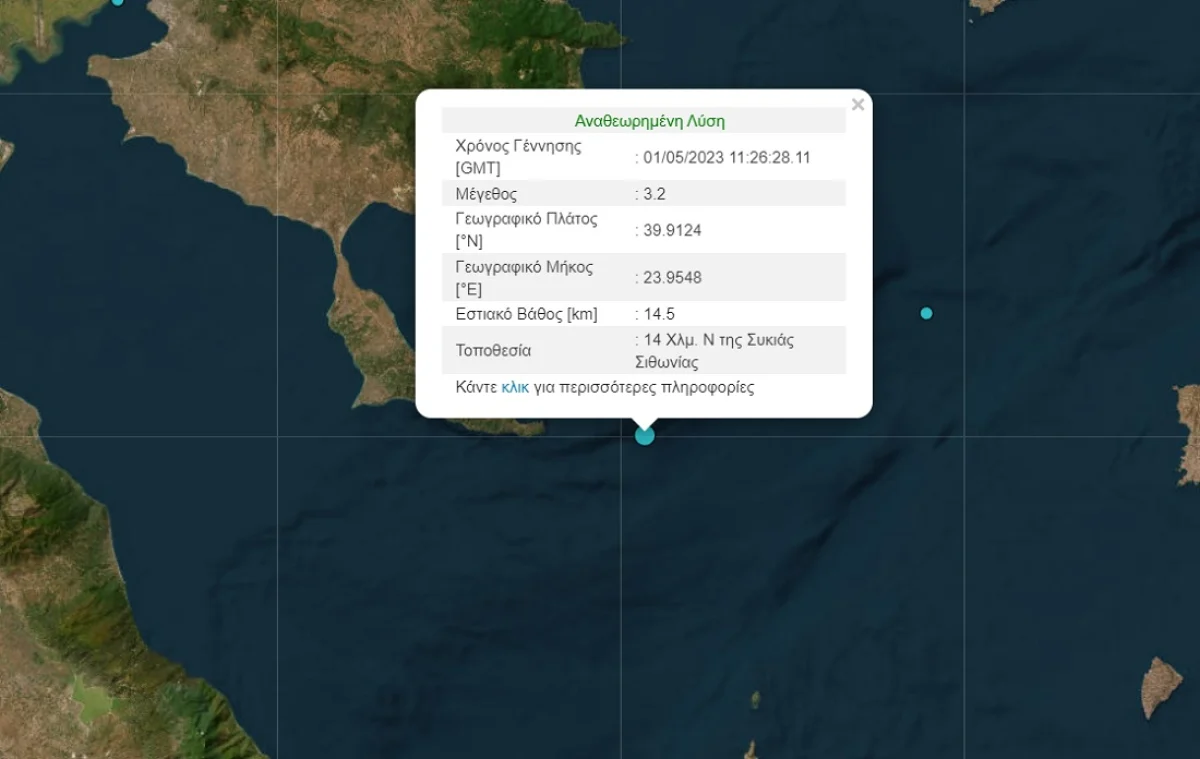This screenshot has height=759, width=1200.
Task: Open the 'κλικ' link for more information
Action: point(515,387)
